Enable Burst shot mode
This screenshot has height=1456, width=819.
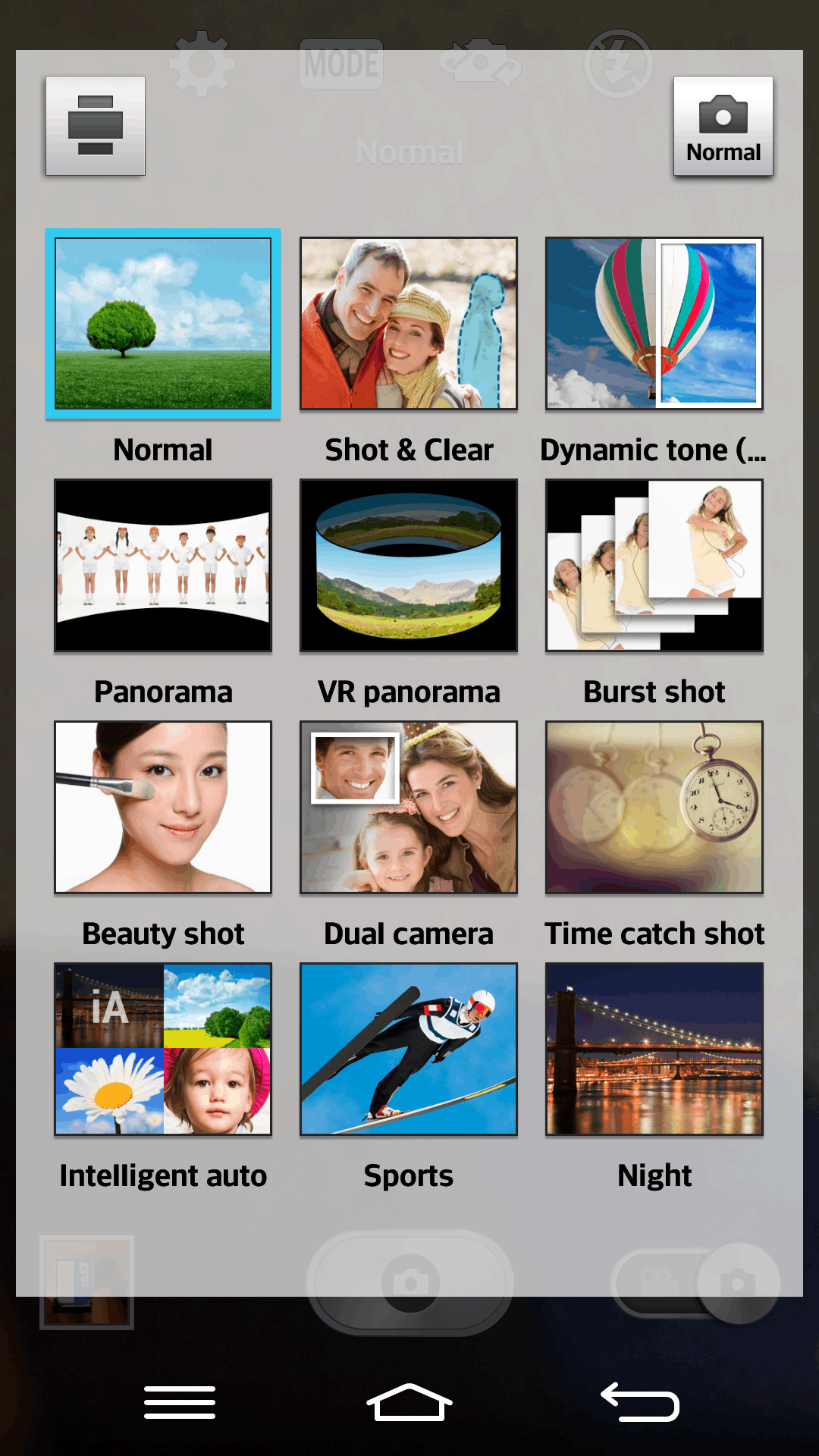pos(654,566)
